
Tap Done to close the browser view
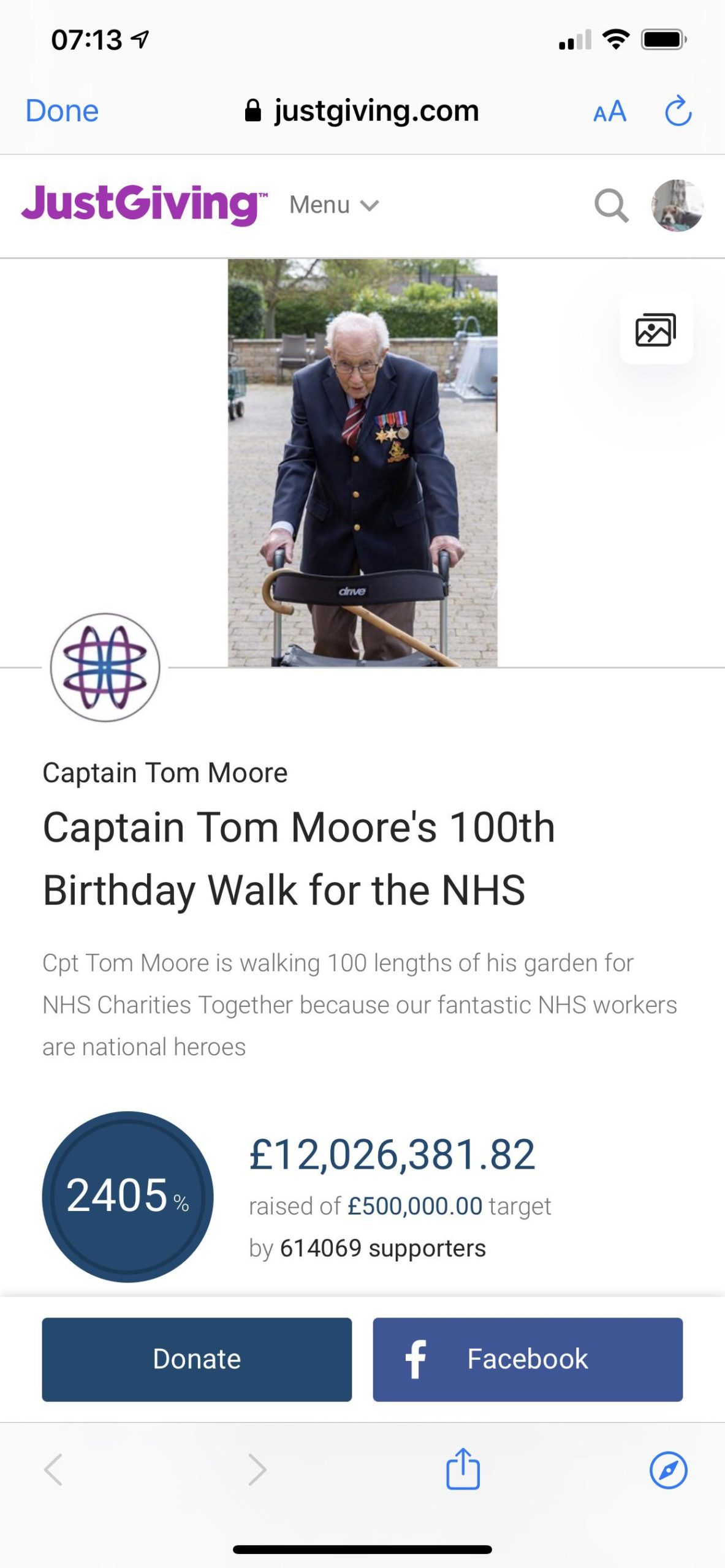(x=62, y=111)
